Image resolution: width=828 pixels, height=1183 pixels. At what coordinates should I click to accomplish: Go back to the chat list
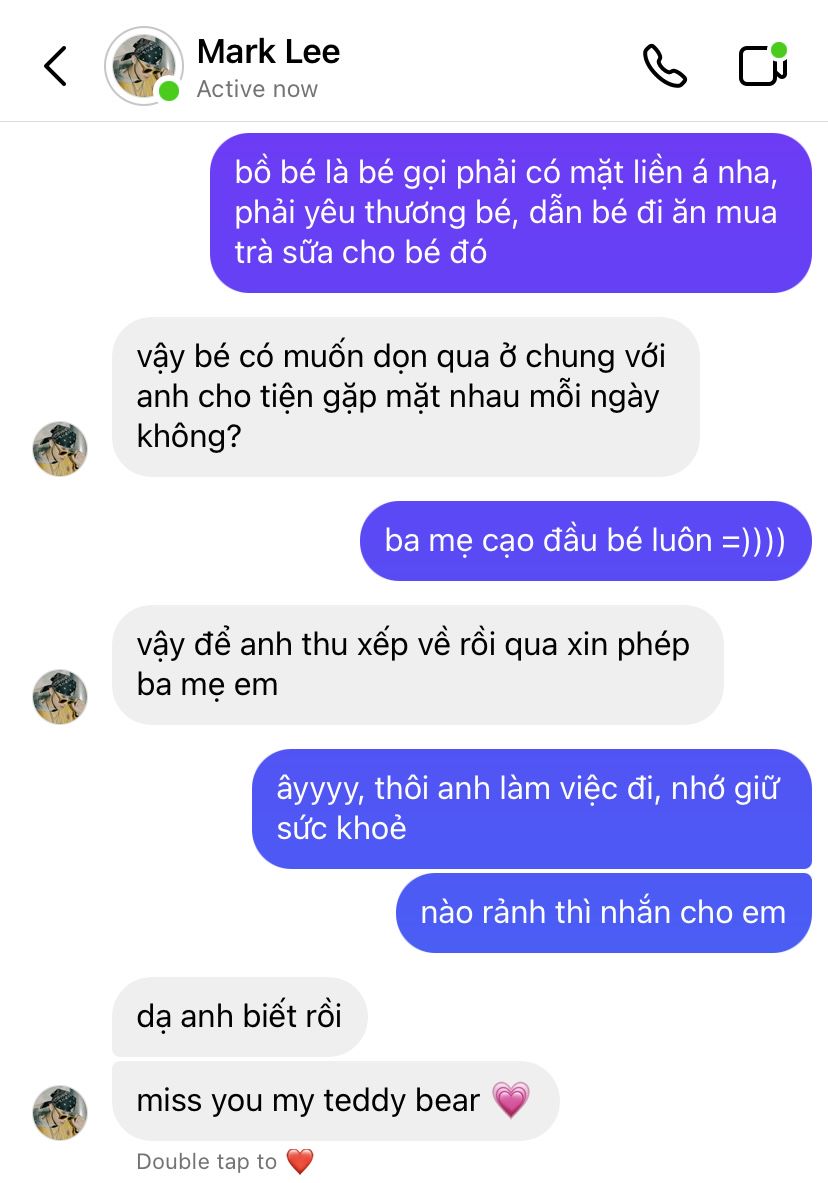coord(56,66)
